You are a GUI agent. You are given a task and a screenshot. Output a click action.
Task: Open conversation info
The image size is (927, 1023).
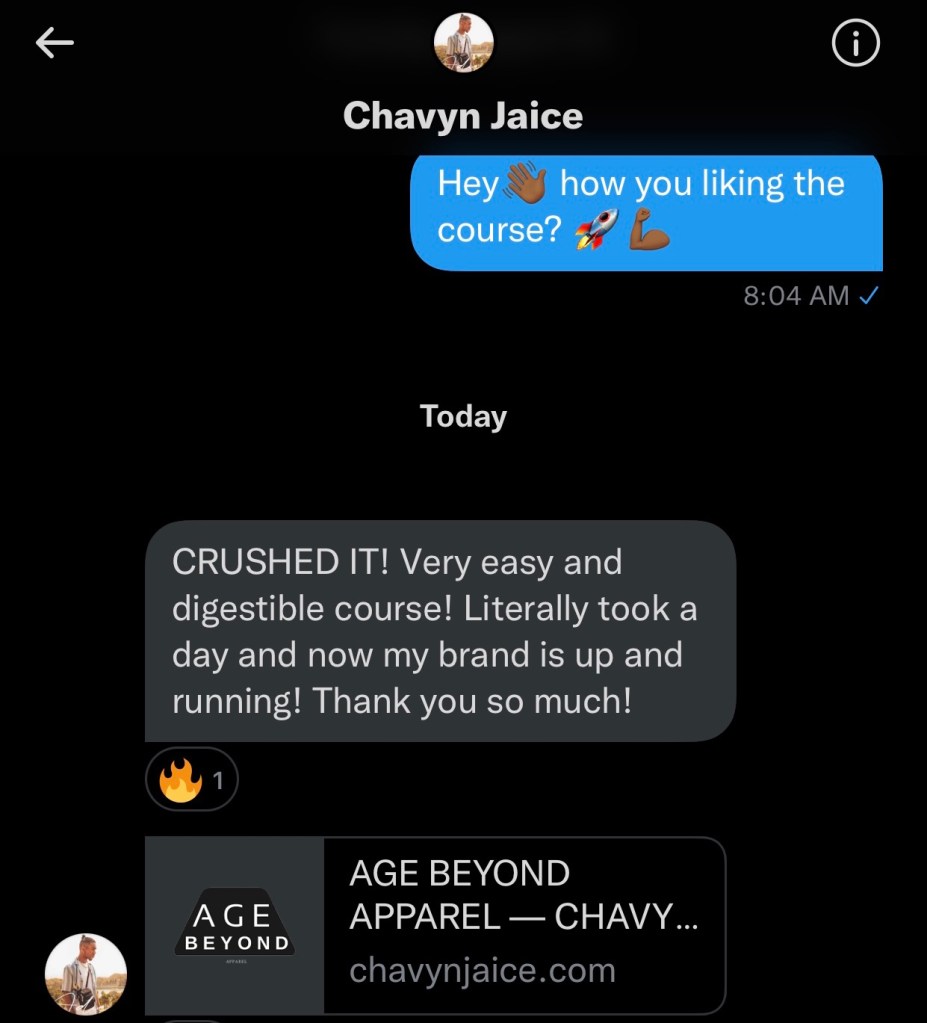click(x=855, y=44)
